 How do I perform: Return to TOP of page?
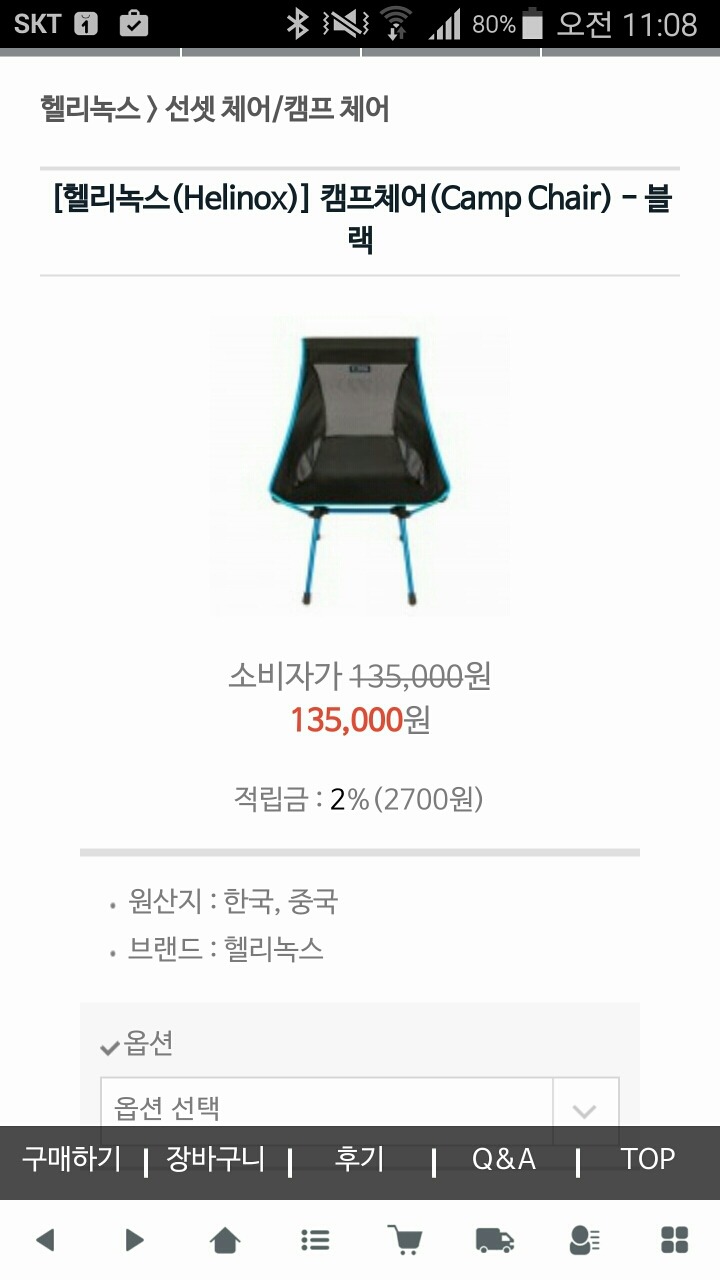coord(648,1159)
